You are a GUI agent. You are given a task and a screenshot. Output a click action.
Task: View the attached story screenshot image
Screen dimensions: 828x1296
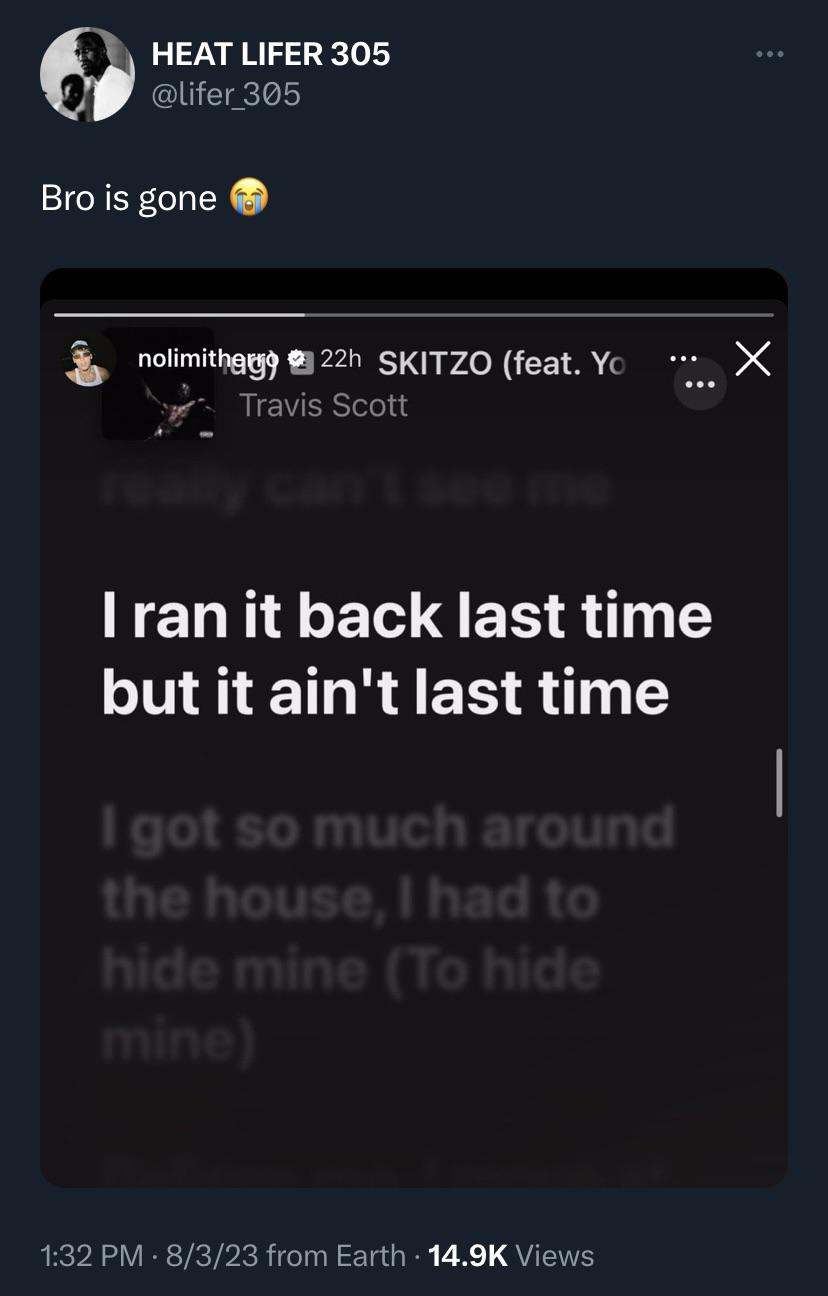(414, 727)
